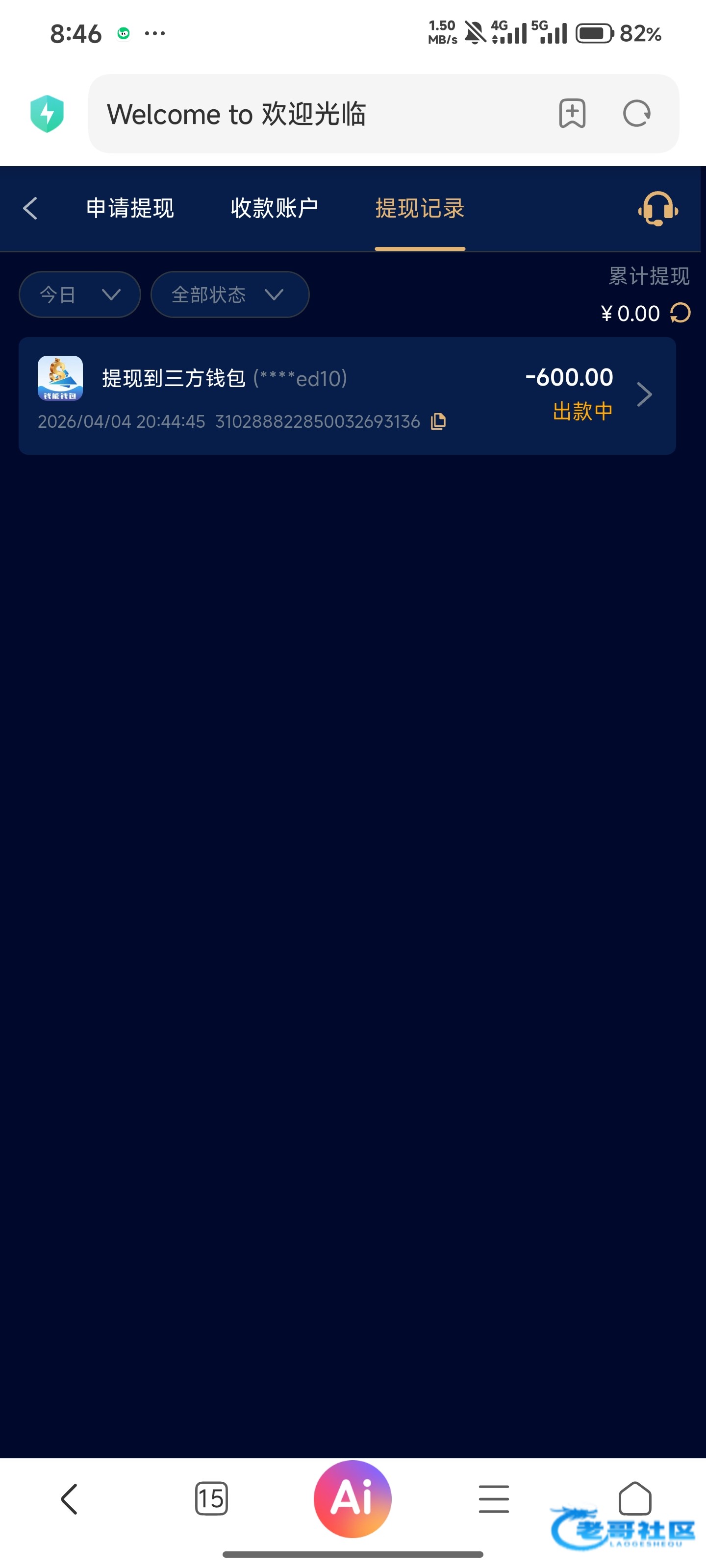Open the browser tabs switcher
706x1568 pixels.
(211, 1498)
